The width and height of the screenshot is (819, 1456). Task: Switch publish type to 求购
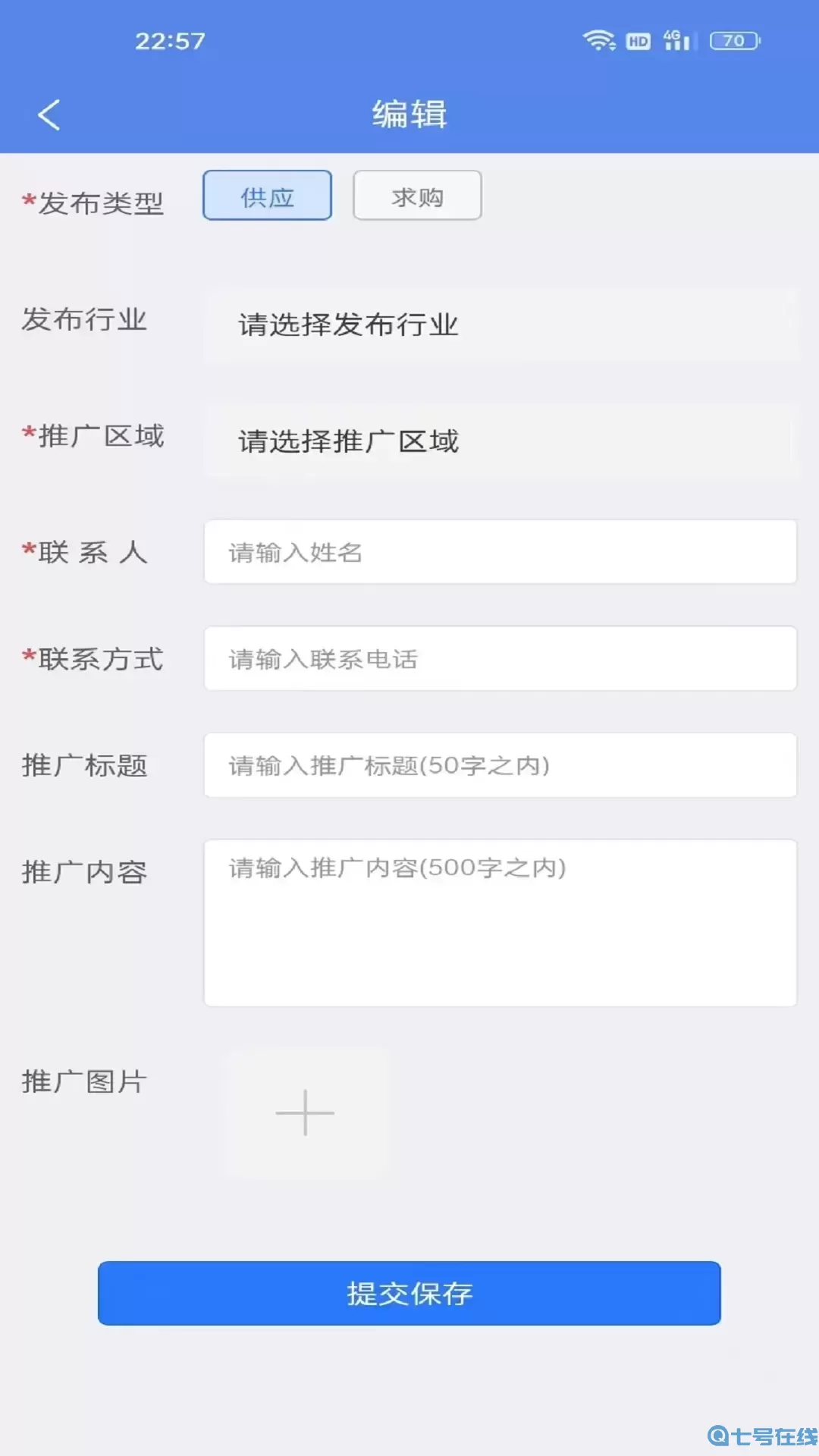tap(416, 195)
